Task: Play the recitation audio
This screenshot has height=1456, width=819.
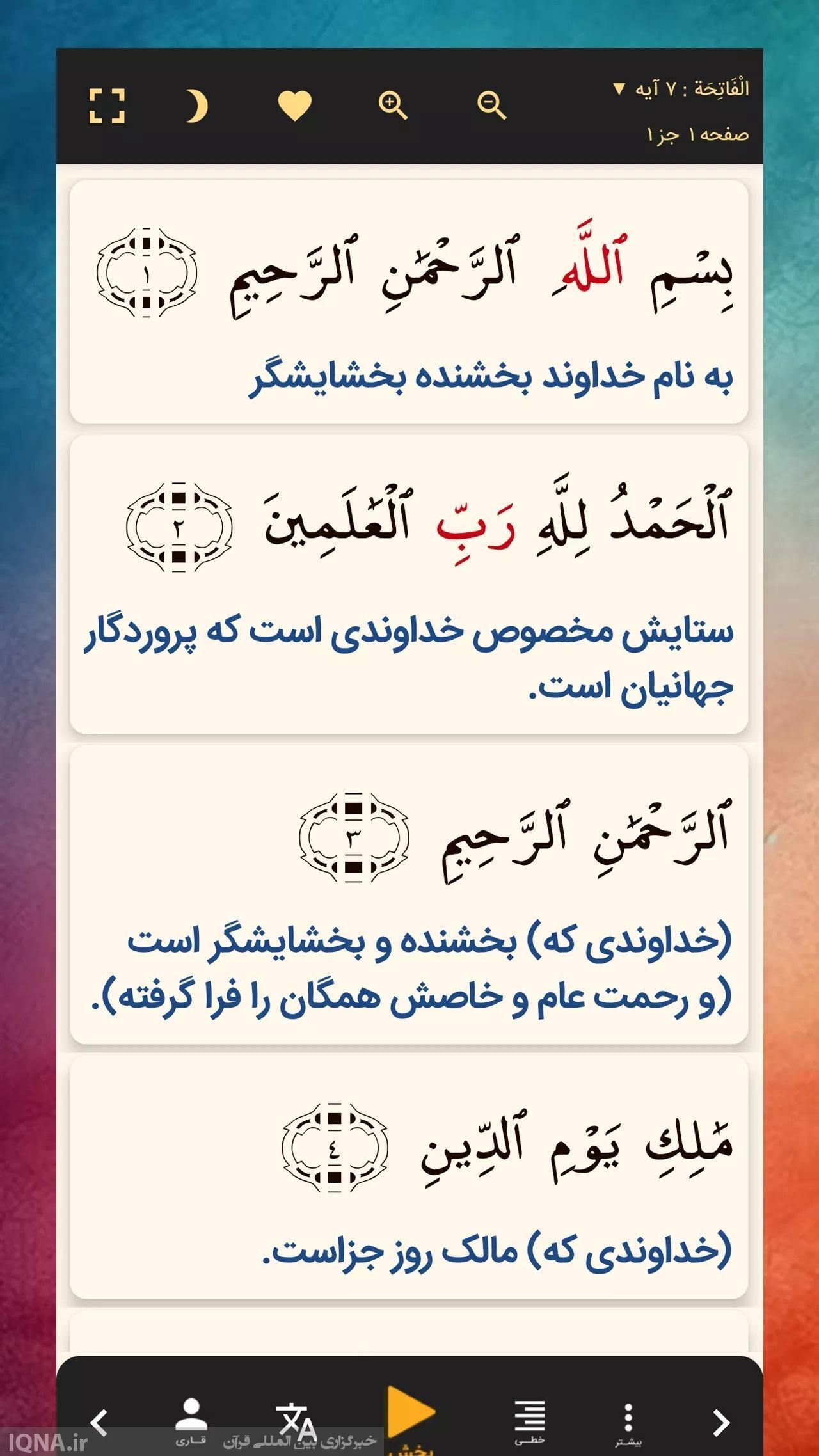Action: [410, 1412]
